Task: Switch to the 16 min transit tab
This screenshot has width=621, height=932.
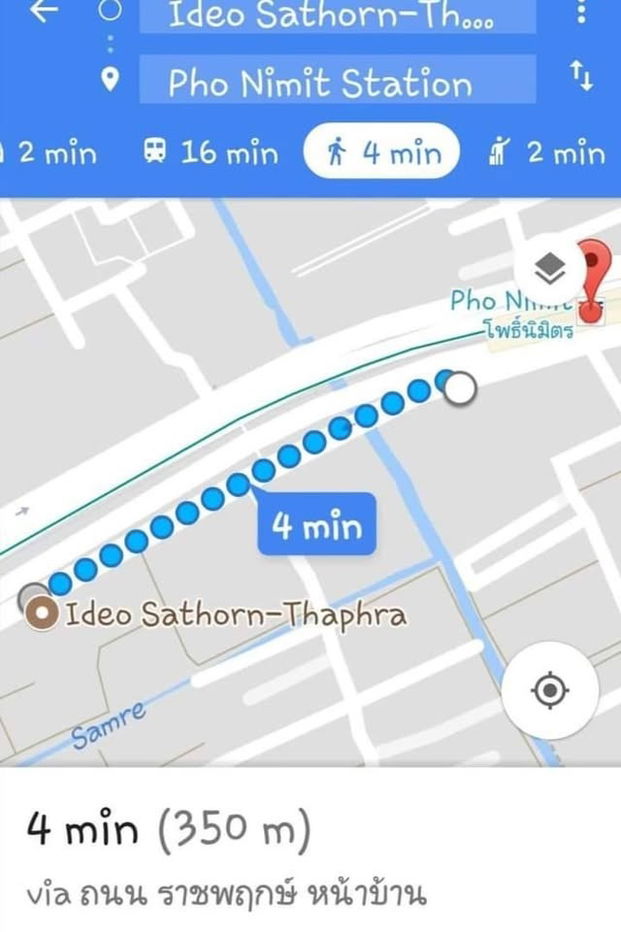Action: (x=211, y=153)
